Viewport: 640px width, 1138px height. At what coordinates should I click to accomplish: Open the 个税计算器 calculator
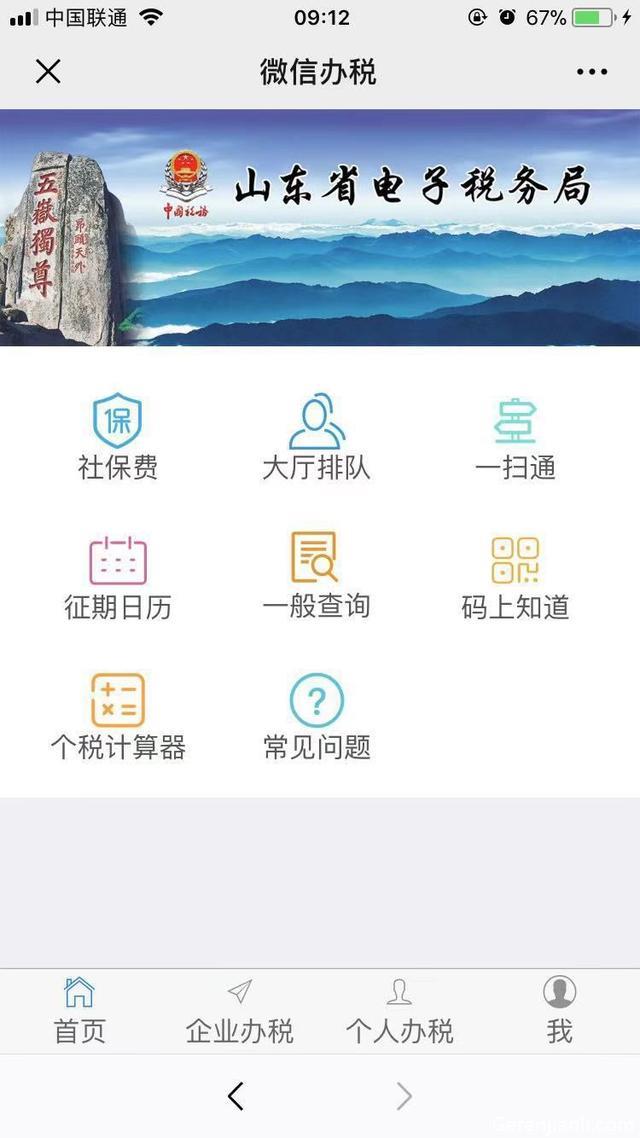[118, 716]
